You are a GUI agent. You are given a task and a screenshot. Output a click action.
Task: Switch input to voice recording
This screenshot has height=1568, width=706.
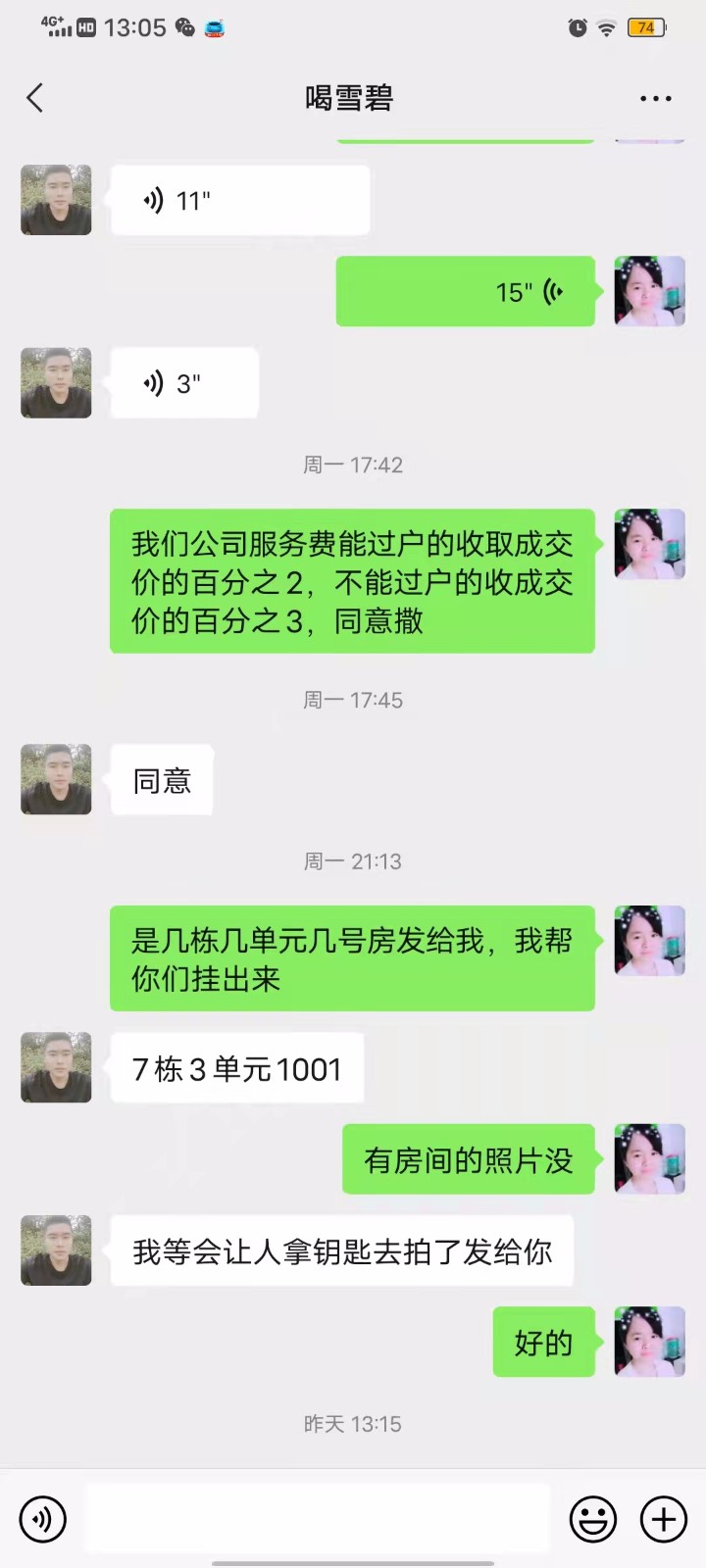(x=43, y=1519)
